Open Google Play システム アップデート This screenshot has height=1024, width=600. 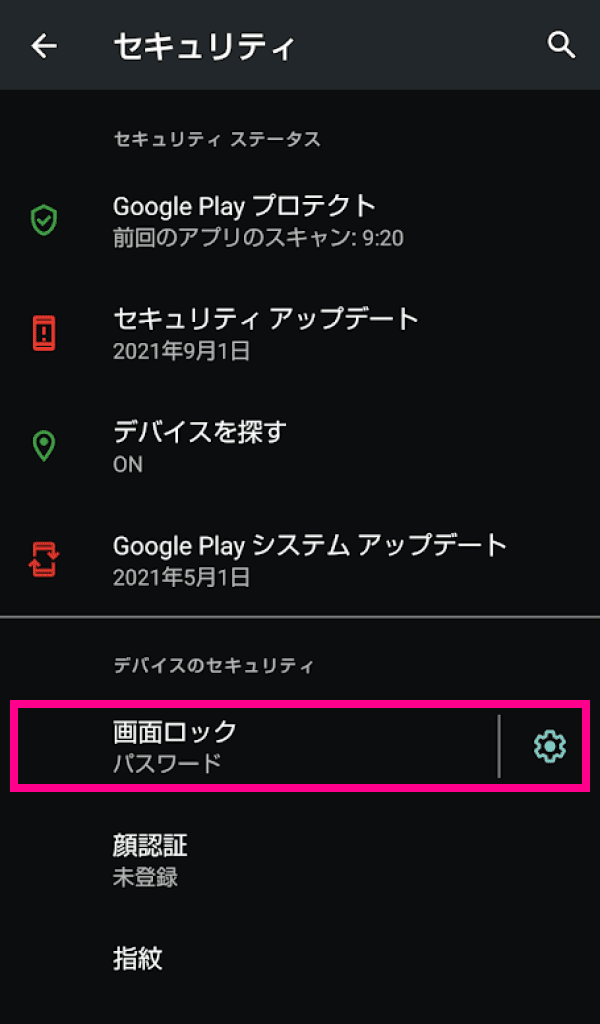click(x=300, y=560)
